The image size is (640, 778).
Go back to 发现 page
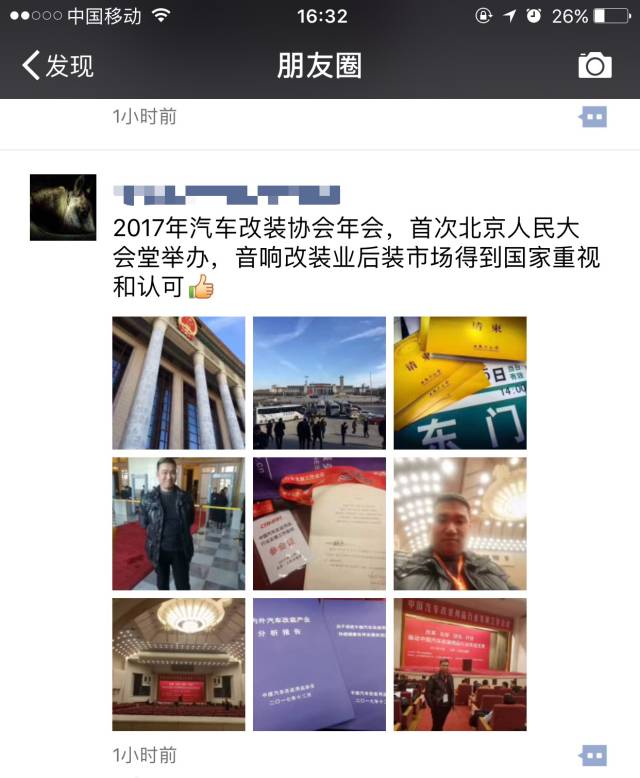[x=57, y=66]
